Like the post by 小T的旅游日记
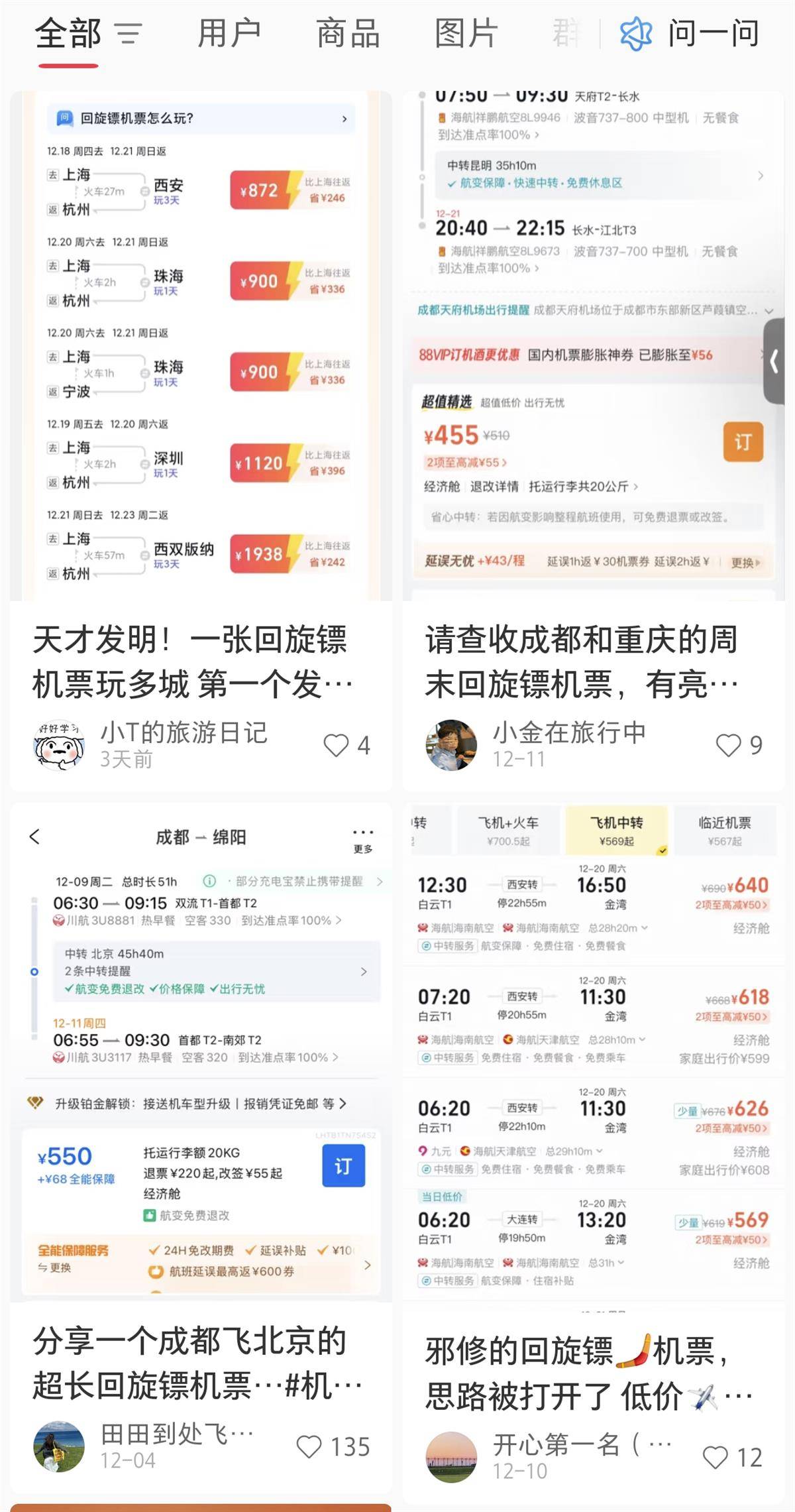The width and height of the screenshot is (795, 1512). 336,745
